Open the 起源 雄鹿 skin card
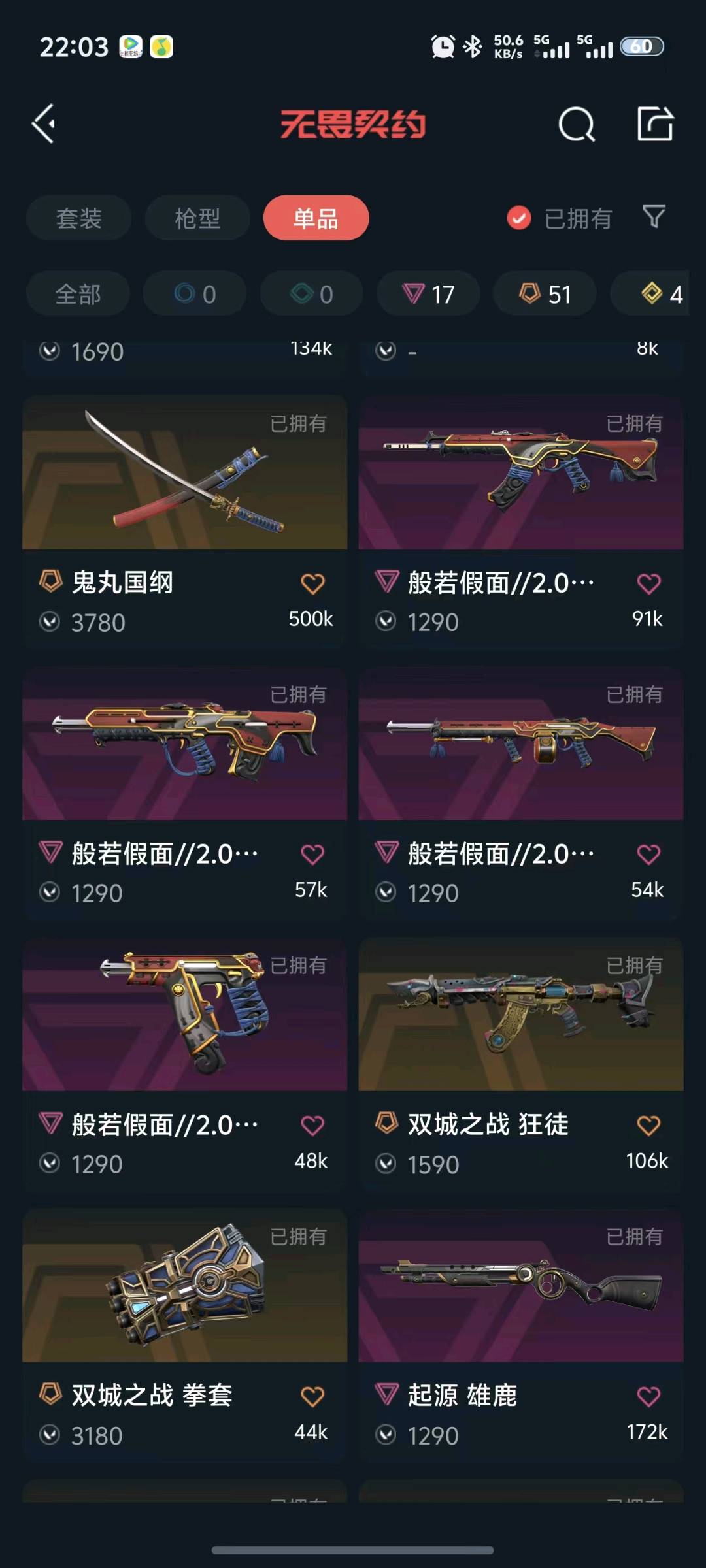The image size is (706, 1568). 520,1287
